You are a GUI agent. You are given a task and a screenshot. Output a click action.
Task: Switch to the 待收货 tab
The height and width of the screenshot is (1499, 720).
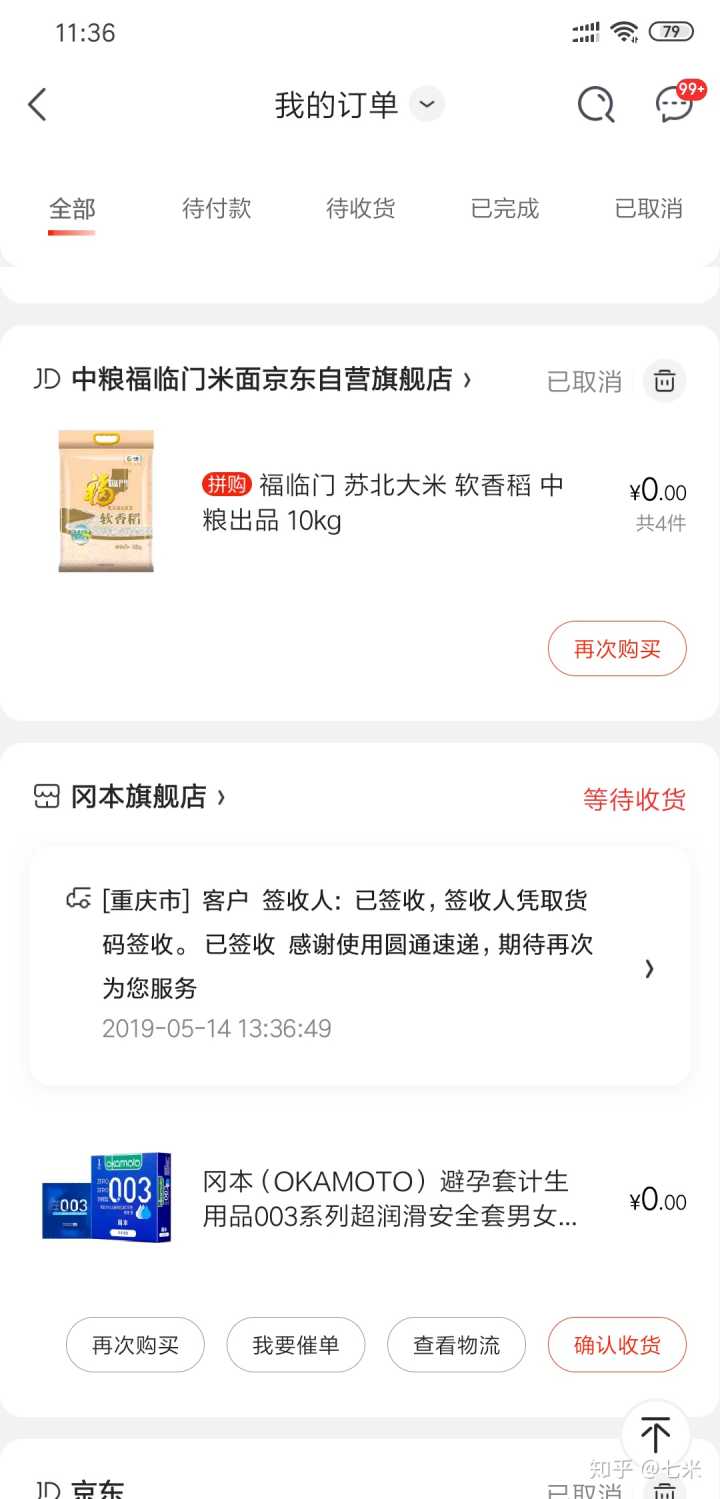click(x=360, y=209)
